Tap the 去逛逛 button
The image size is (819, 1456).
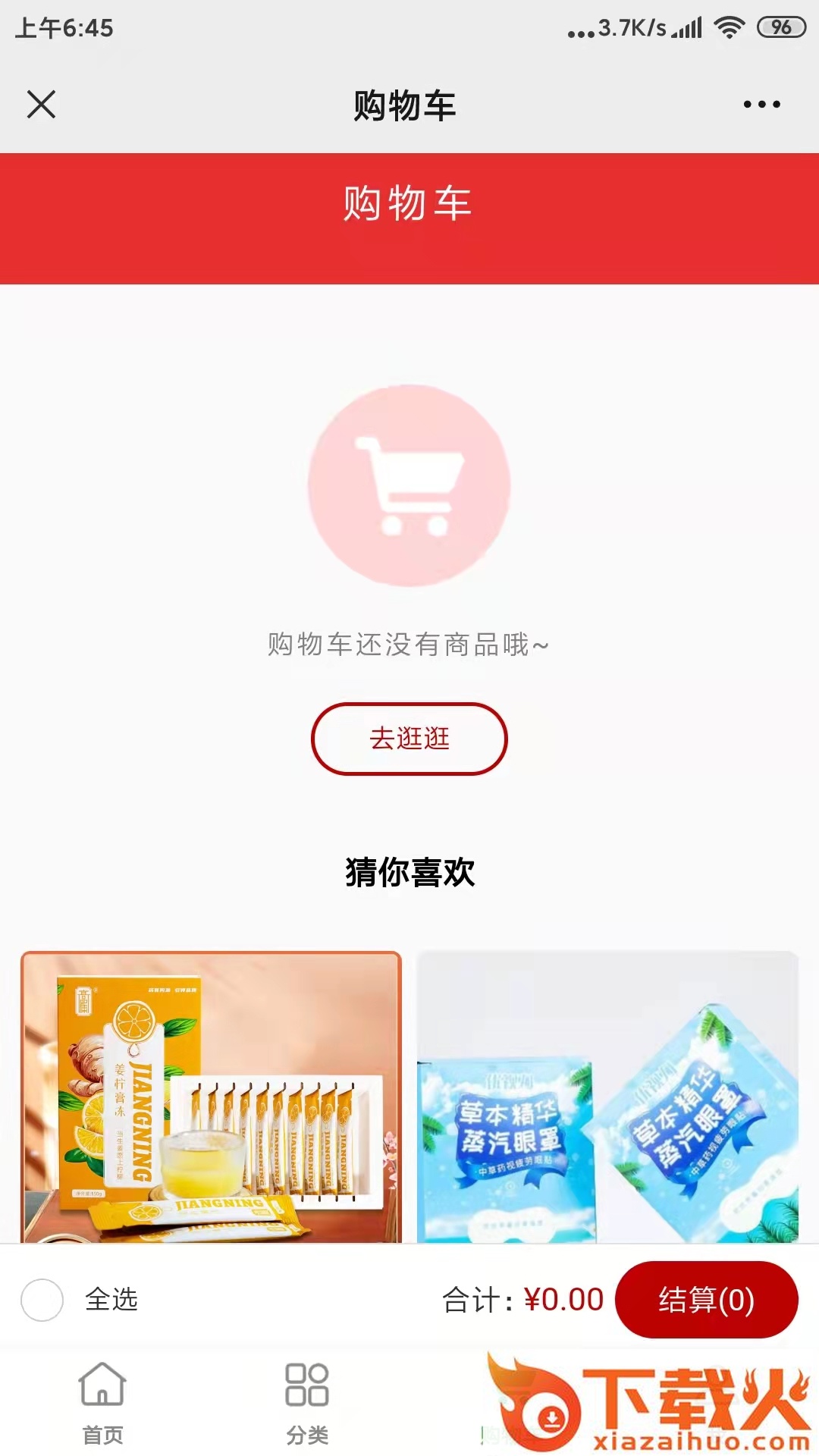point(409,739)
